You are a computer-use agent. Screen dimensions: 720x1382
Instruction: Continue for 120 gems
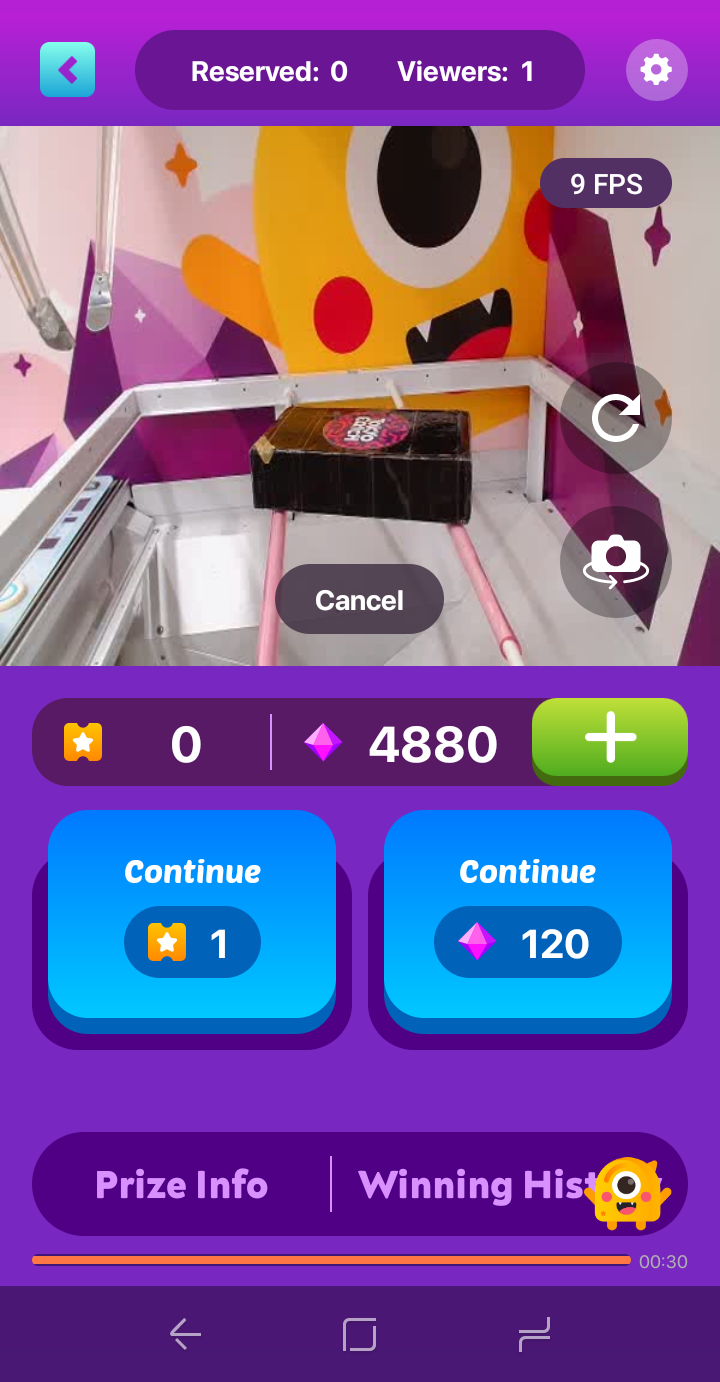527,914
